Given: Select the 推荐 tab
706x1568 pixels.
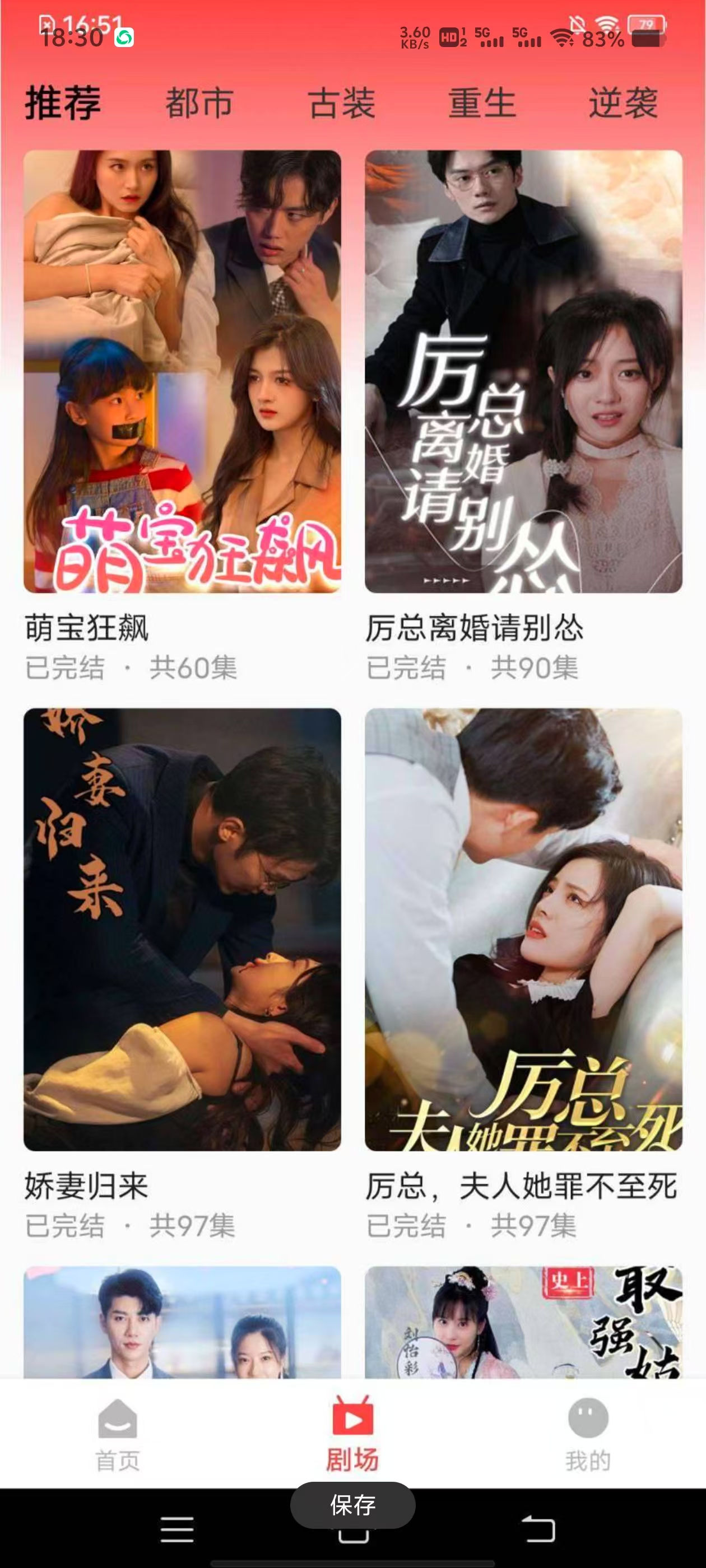Looking at the screenshot, I should point(63,102).
